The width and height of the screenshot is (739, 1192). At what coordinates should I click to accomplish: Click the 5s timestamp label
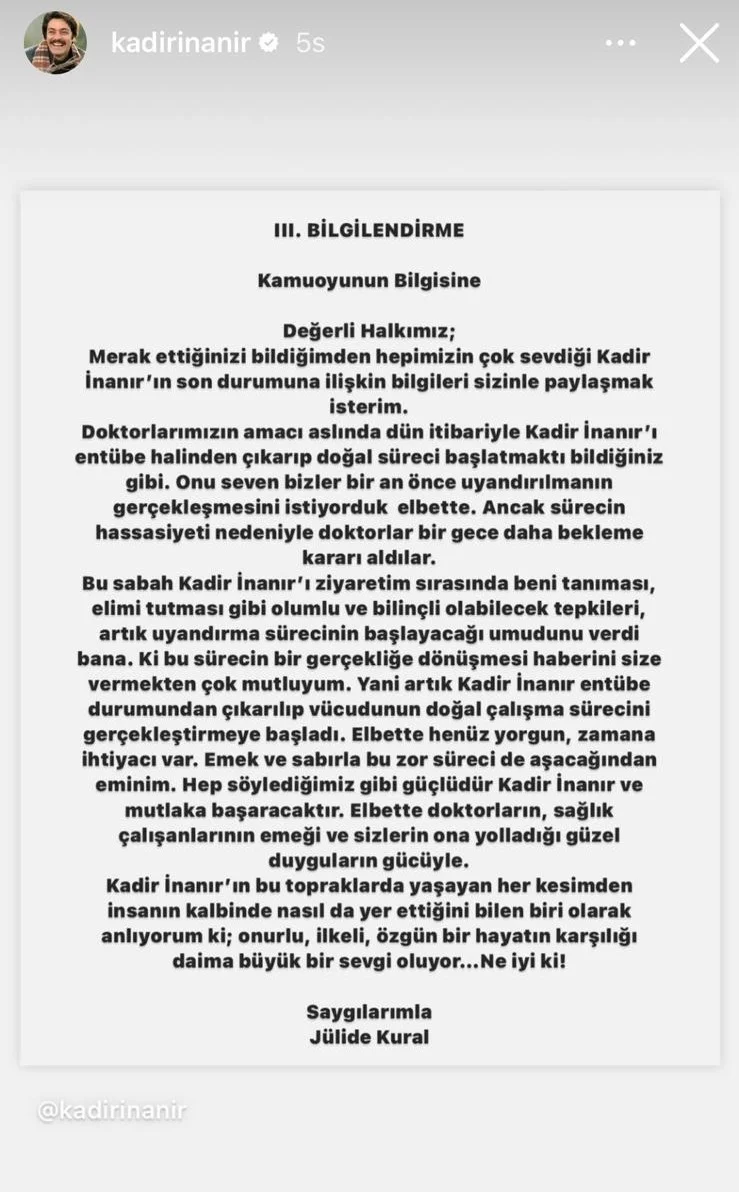(309, 43)
